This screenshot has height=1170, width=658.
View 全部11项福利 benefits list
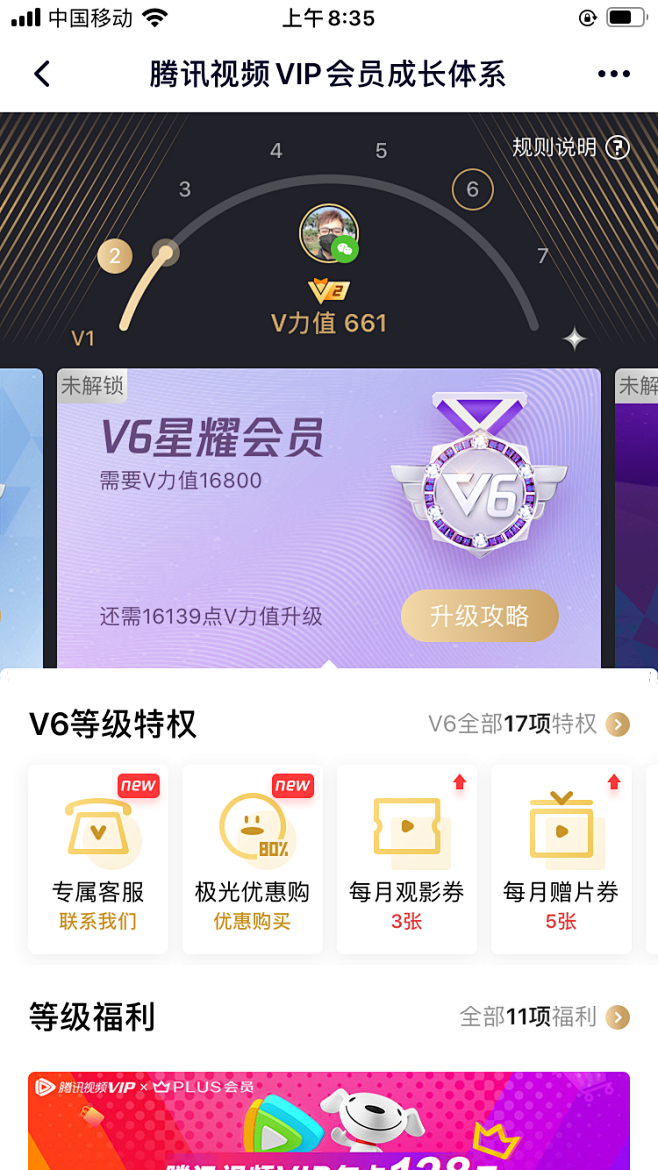544,1017
